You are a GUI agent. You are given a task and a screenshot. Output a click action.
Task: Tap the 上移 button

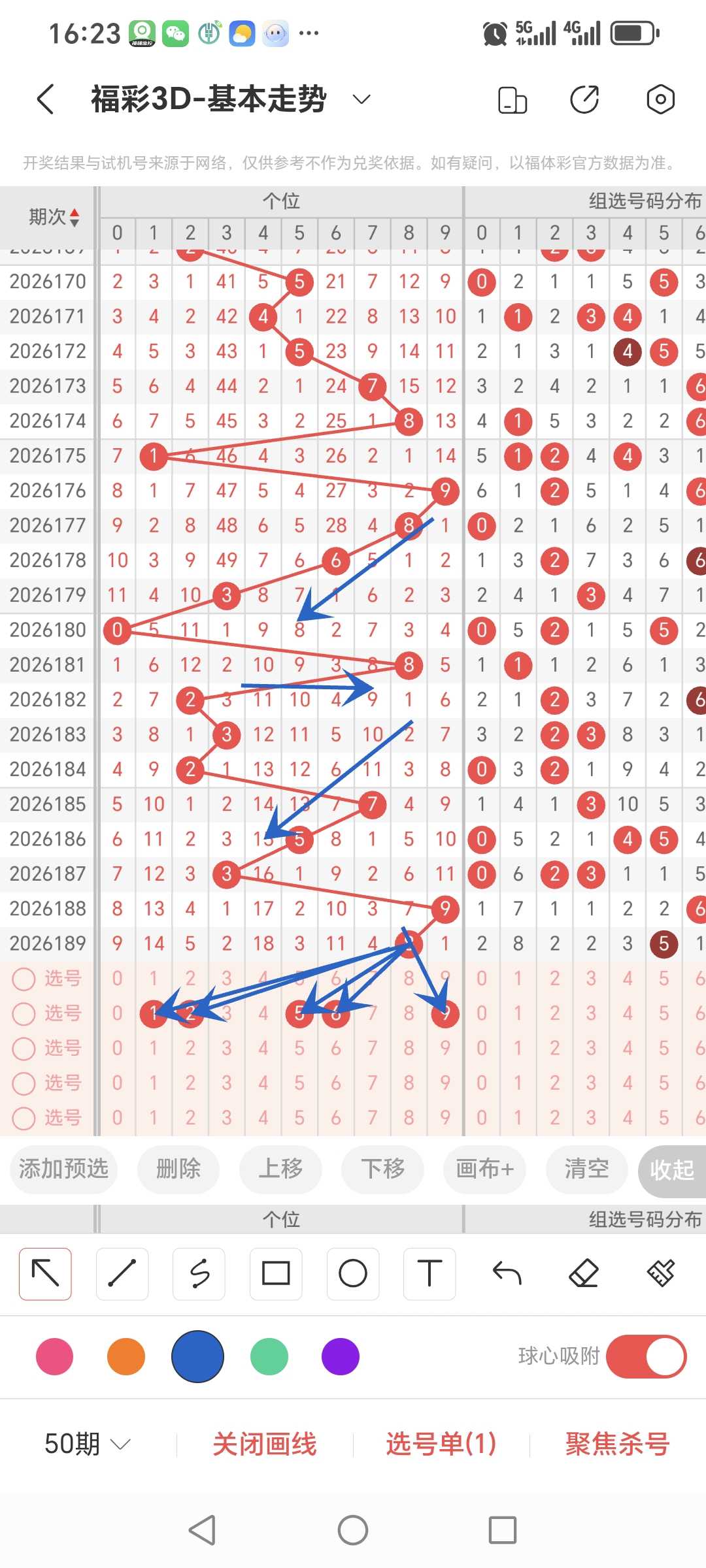280,1169
